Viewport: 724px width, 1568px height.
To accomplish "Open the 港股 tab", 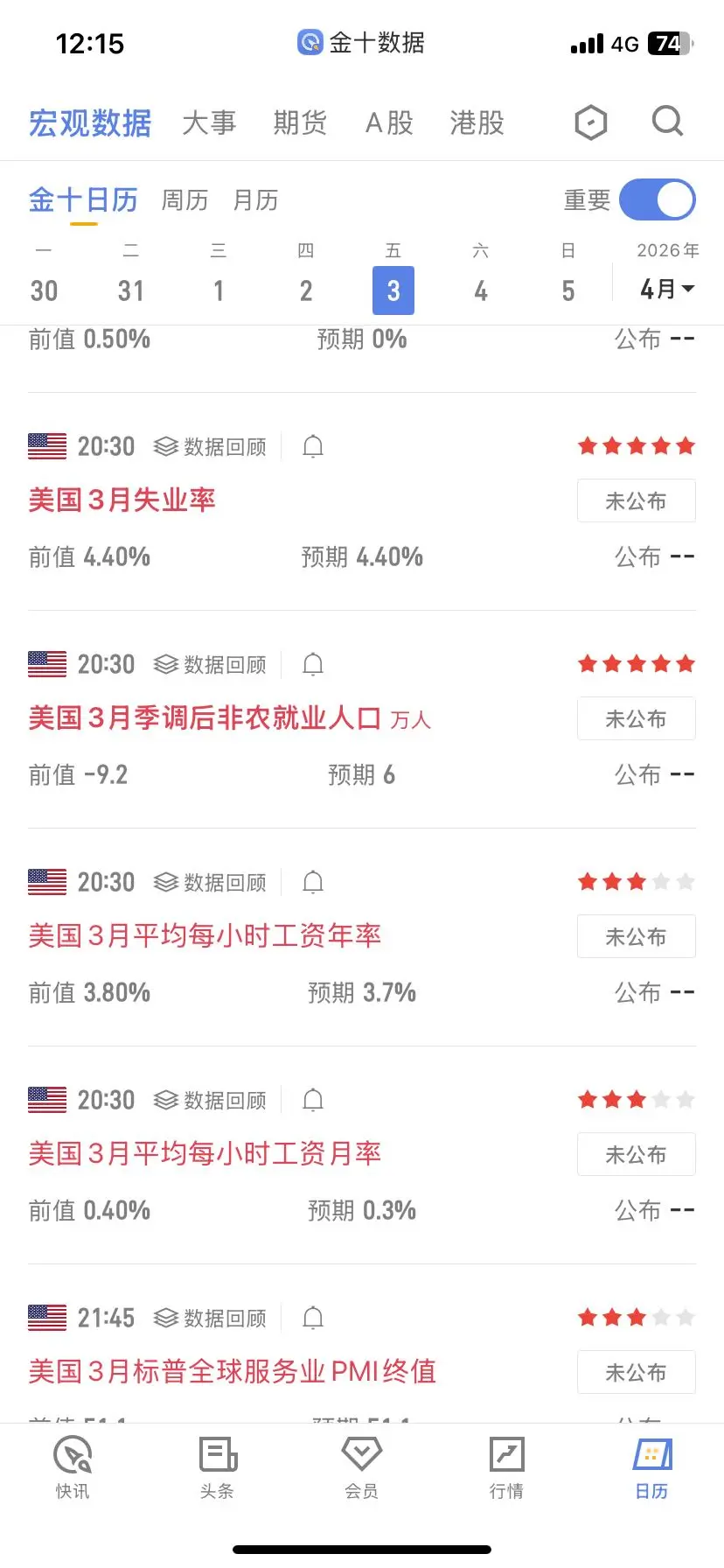I will [477, 122].
